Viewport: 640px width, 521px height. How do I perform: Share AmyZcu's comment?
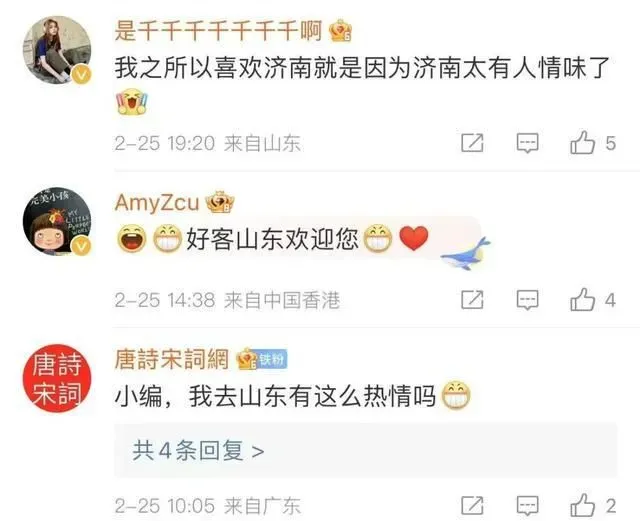pos(472,299)
